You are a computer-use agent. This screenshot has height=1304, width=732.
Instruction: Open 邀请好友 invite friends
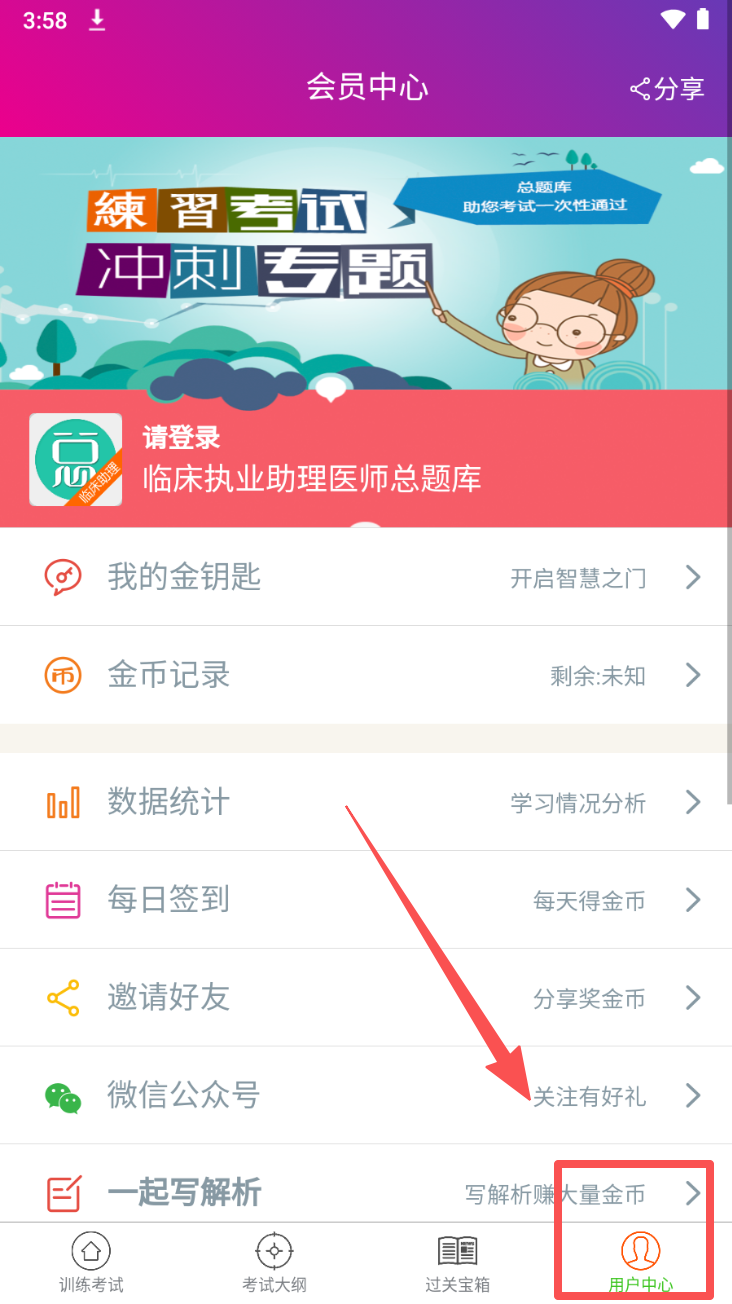[x=366, y=998]
